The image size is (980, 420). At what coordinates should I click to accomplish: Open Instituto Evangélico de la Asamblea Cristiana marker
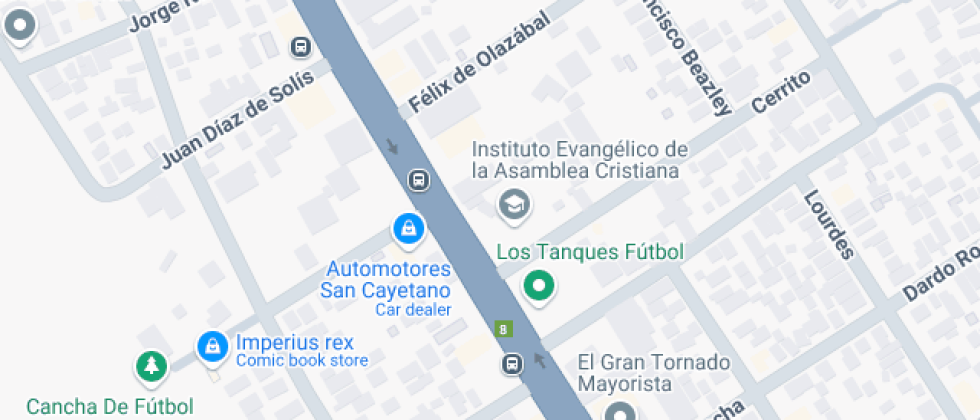click(x=515, y=205)
